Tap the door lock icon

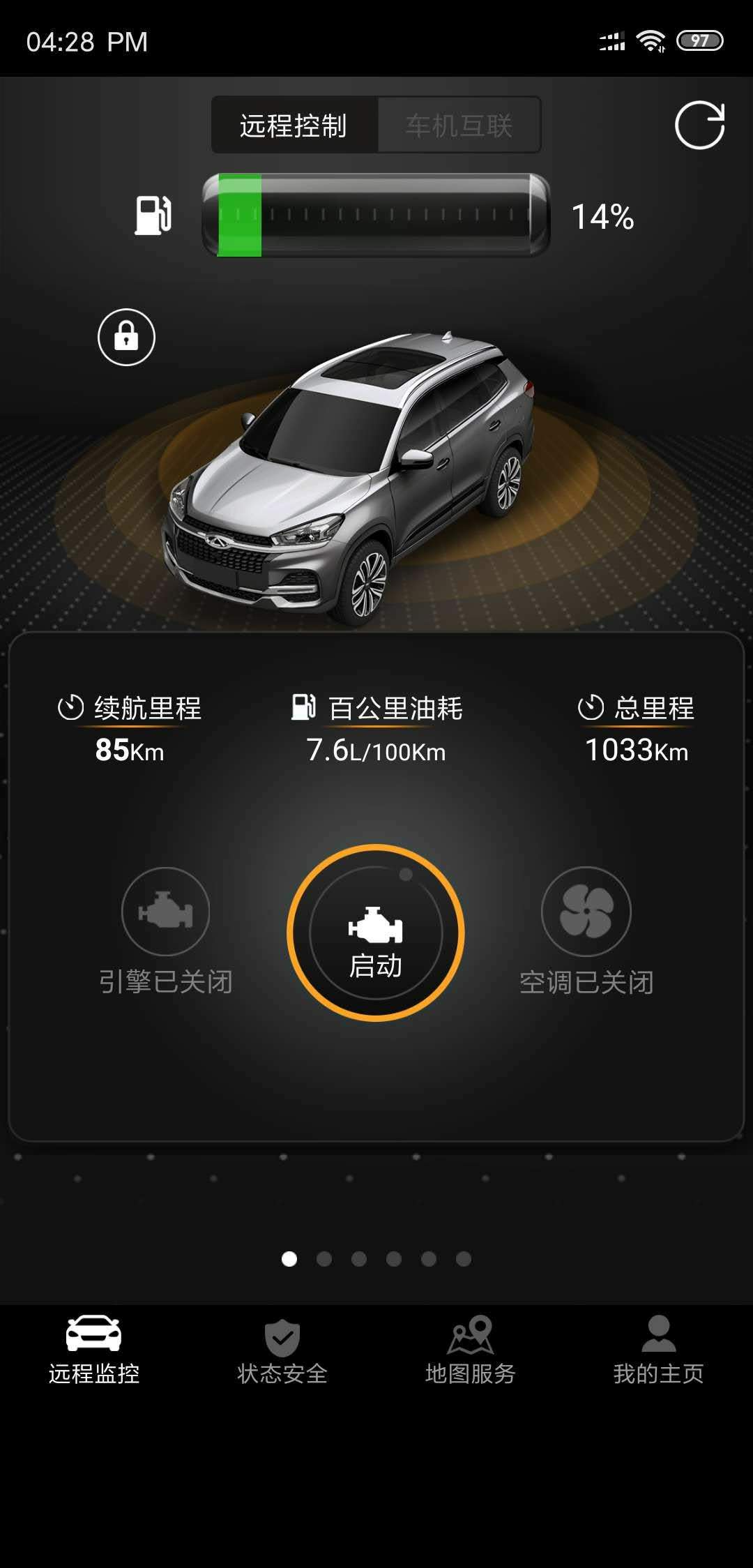(126, 338)
